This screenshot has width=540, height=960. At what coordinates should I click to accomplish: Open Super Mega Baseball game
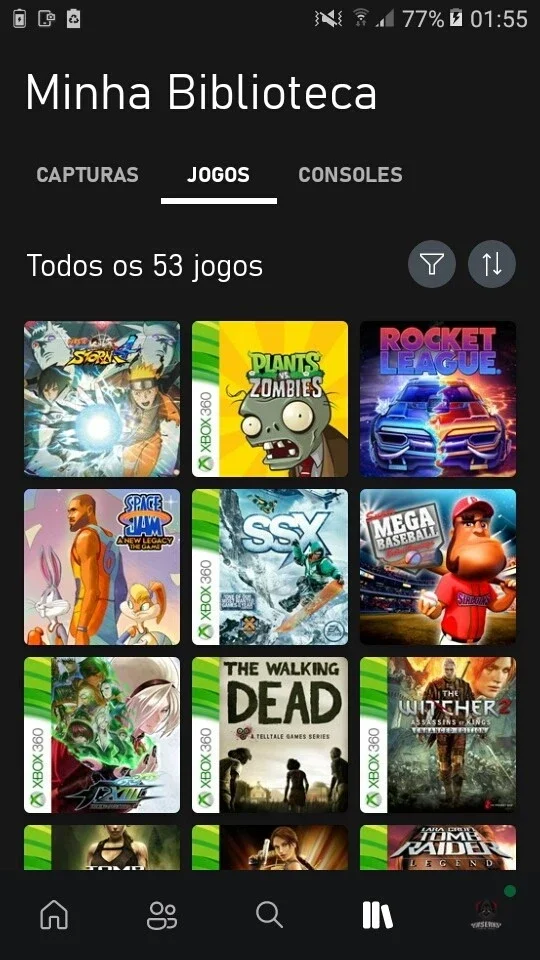438,567
